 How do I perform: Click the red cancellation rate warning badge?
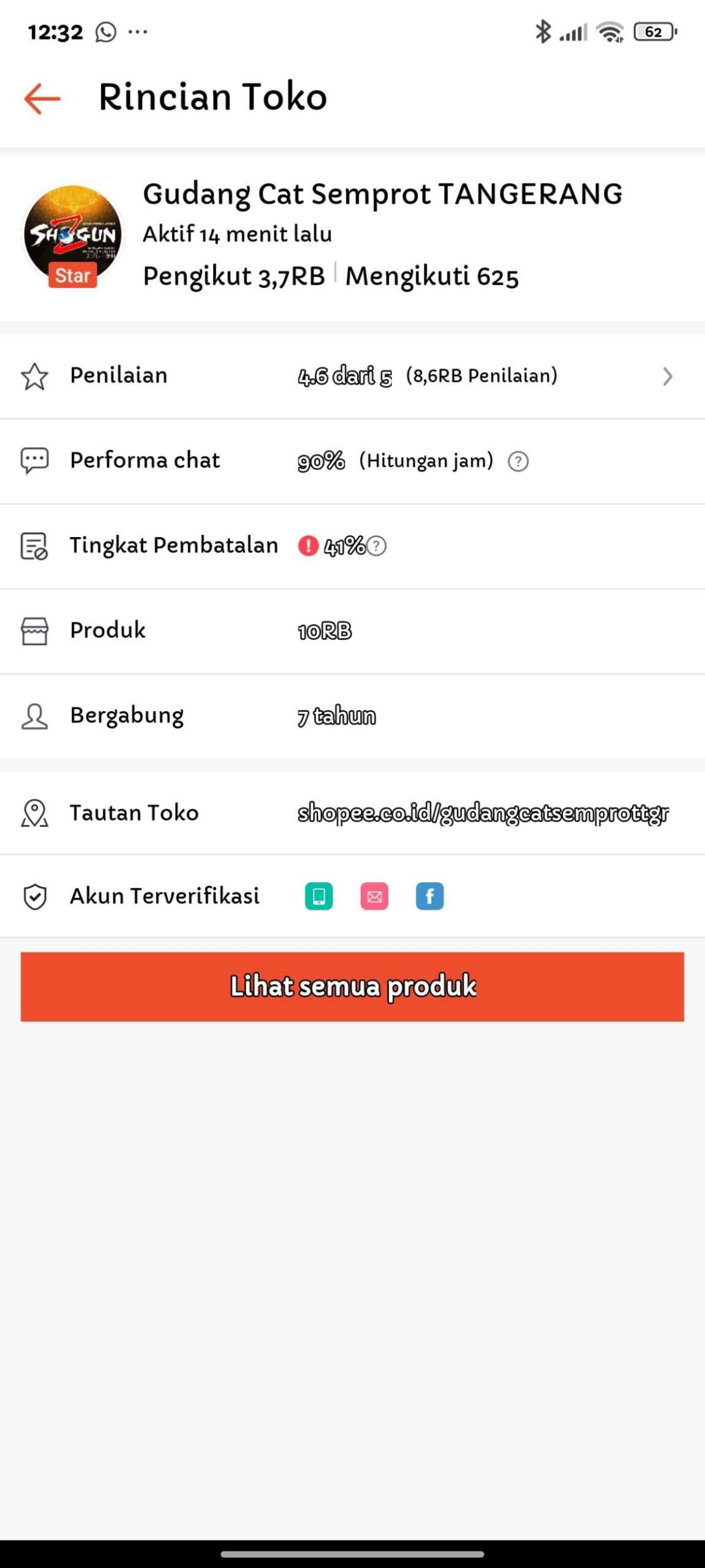click(x=309, y=546)
